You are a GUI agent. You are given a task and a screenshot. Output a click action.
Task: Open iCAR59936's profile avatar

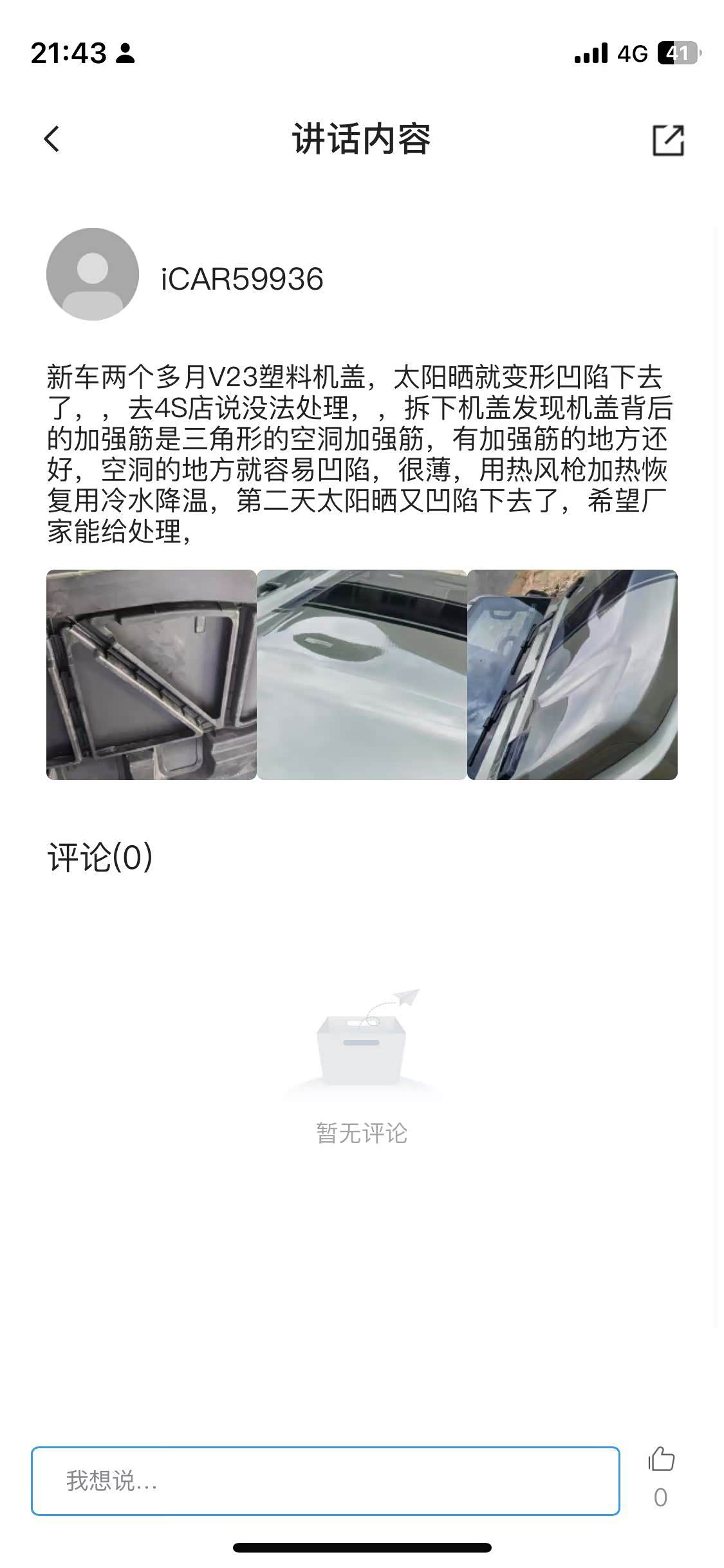point(93,274)
